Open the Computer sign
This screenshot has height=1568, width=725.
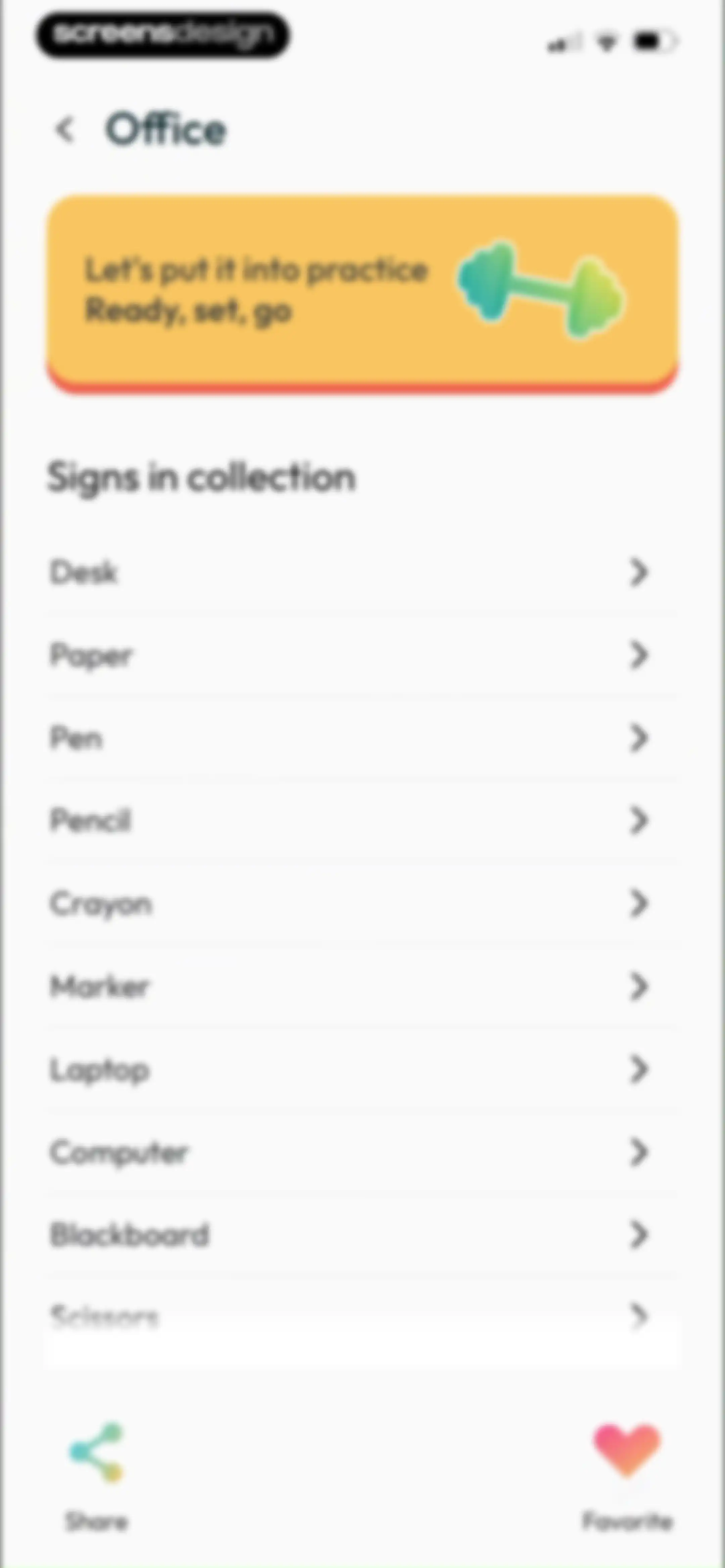coord(362,1152)
